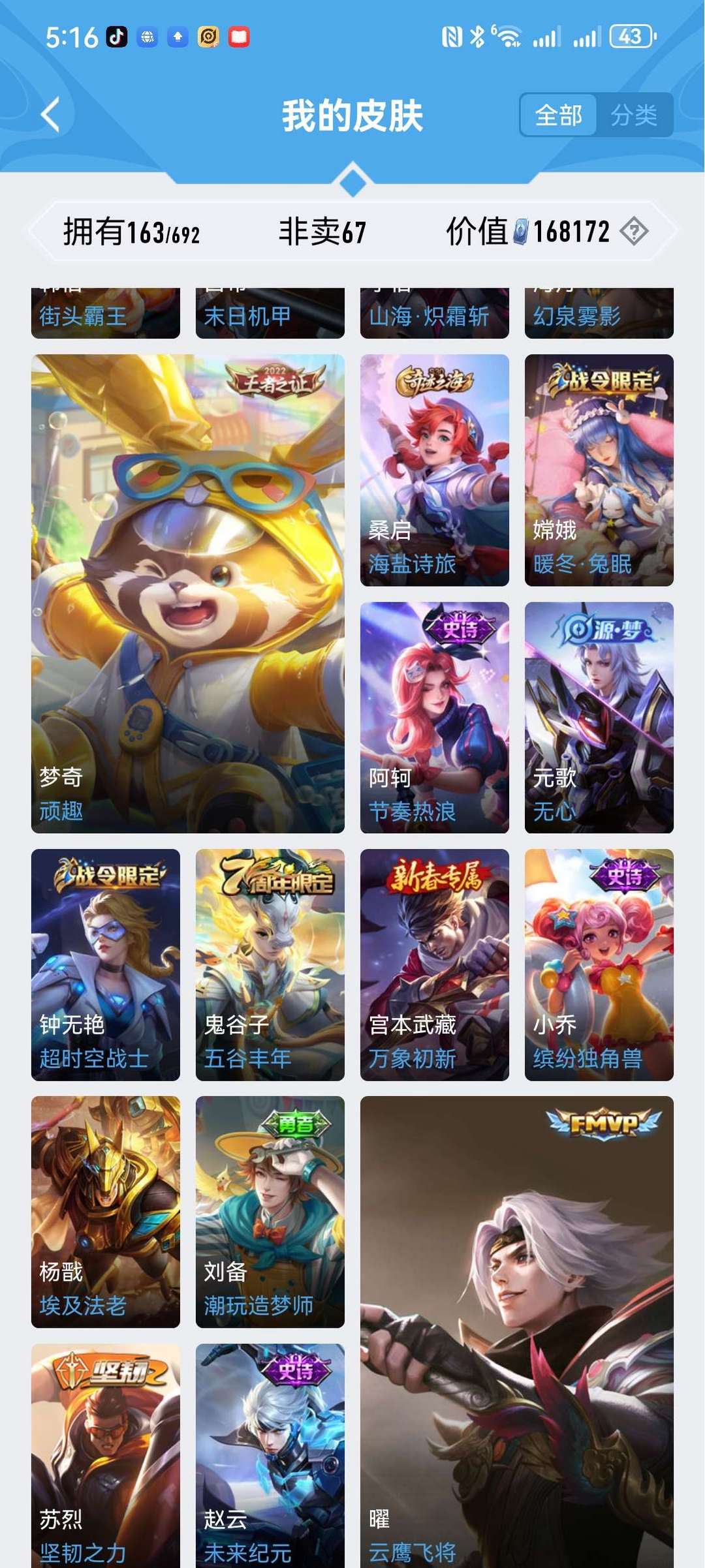View 嫦娥 暖冬·兔眠 skin

tap(599, 470)
